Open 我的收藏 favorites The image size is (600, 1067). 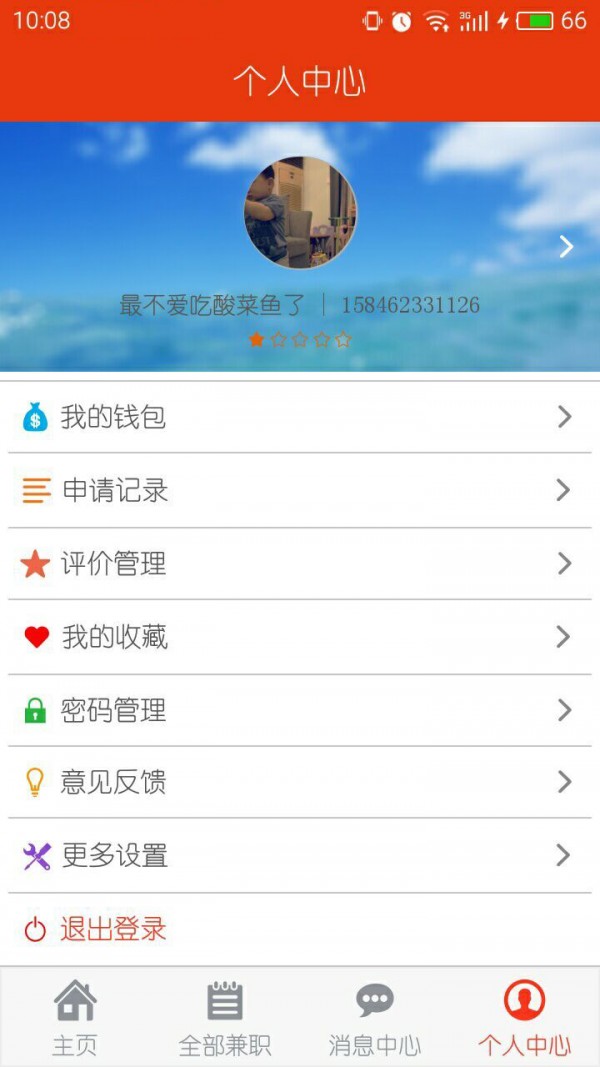[300, 637]
